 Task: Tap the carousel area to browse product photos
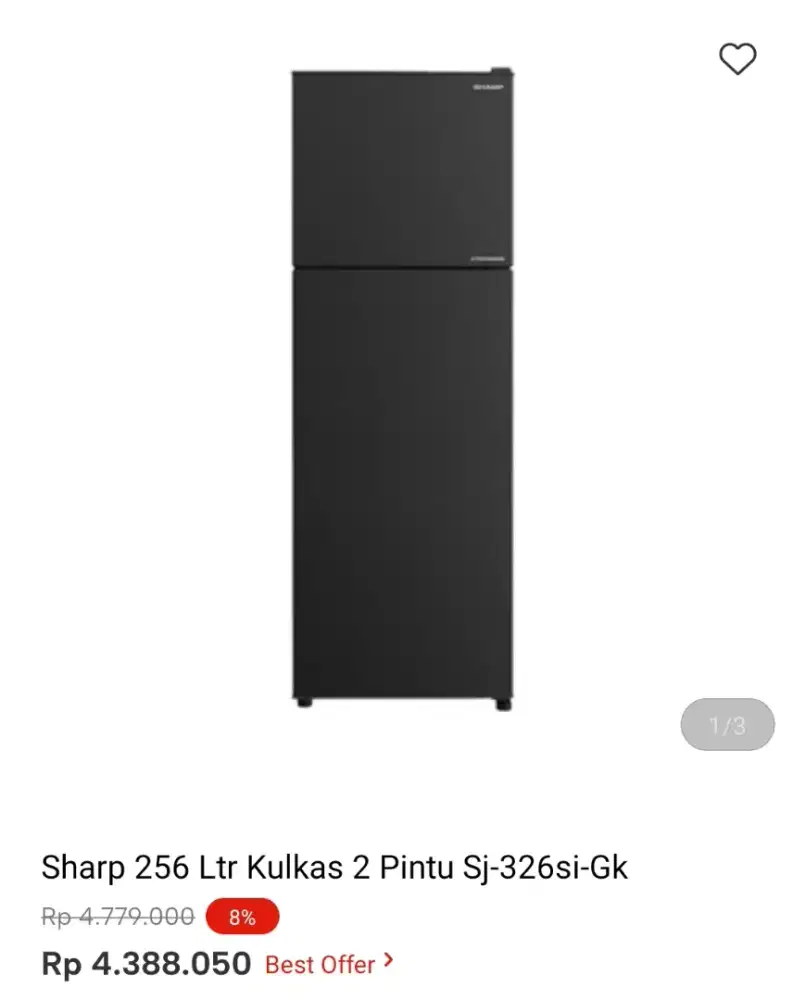pos(400,390)
